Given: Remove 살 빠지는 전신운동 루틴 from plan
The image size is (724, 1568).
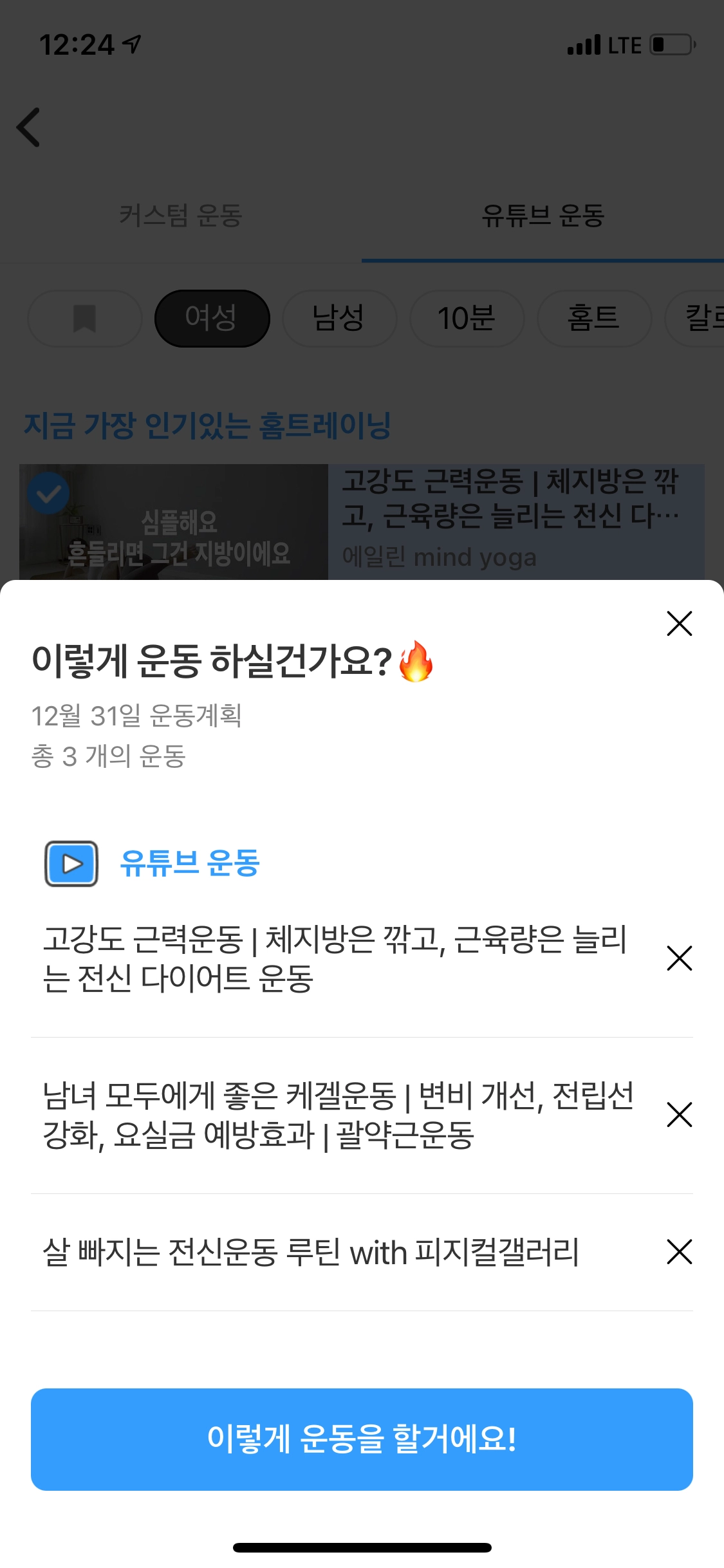Looking at the screenshot, I should [x=679, y=1252].
